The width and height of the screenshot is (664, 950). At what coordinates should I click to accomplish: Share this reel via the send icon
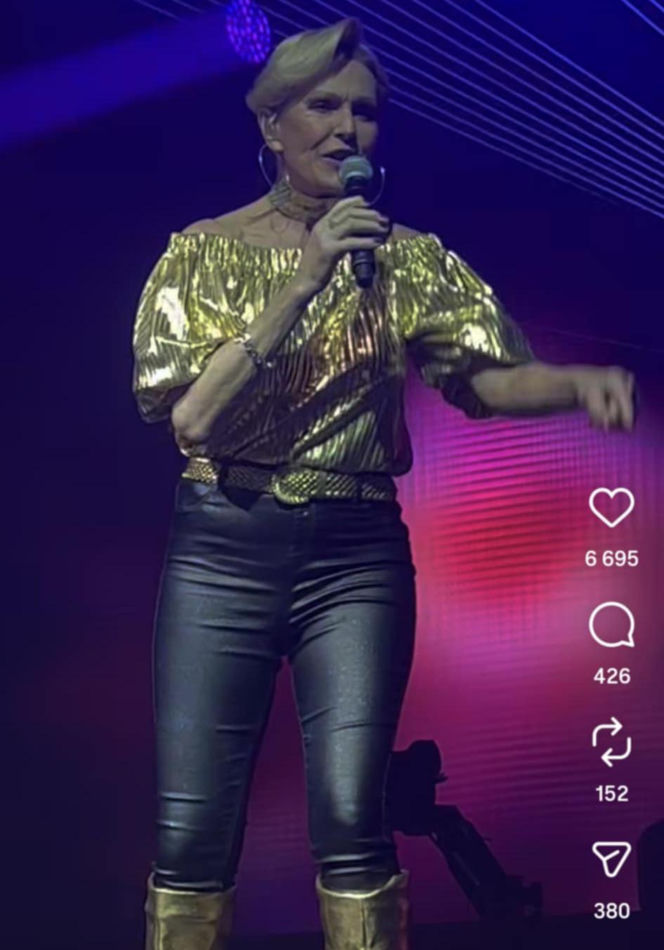(611, 860)
